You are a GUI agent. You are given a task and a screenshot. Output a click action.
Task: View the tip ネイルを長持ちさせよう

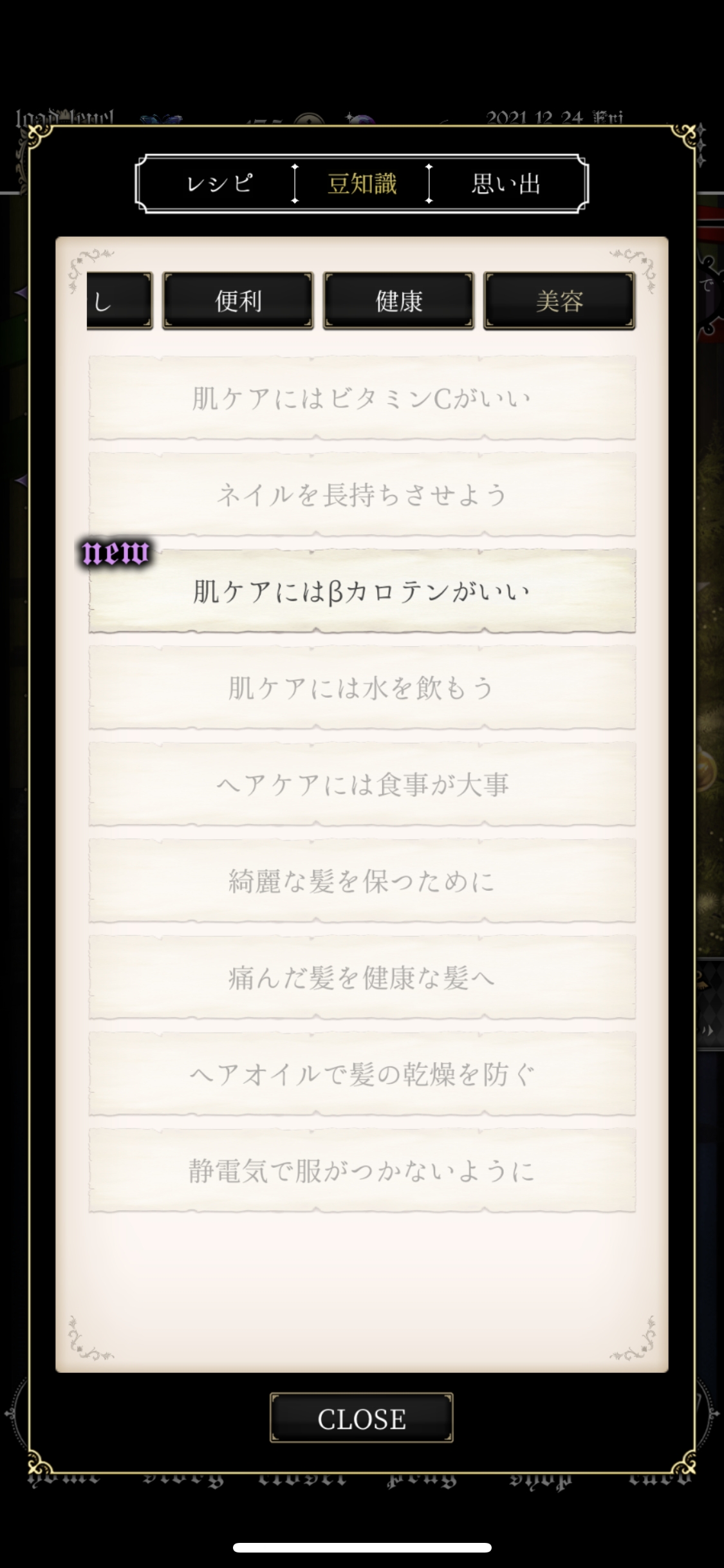click(x=362, y=494)
